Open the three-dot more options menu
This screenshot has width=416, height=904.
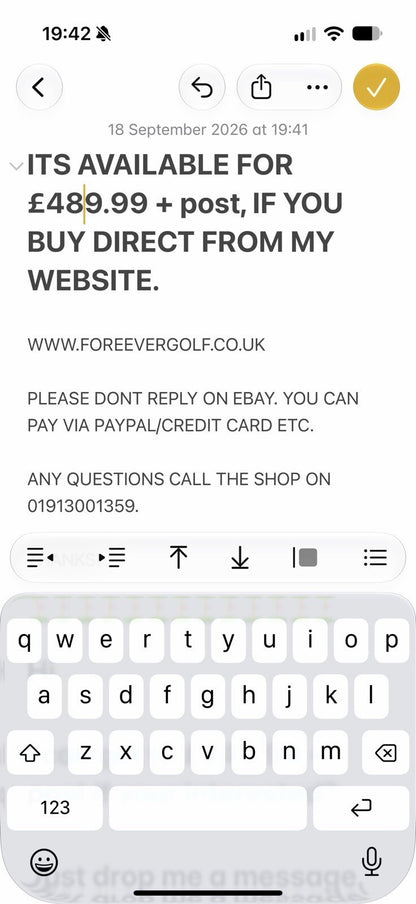(317, 88)
